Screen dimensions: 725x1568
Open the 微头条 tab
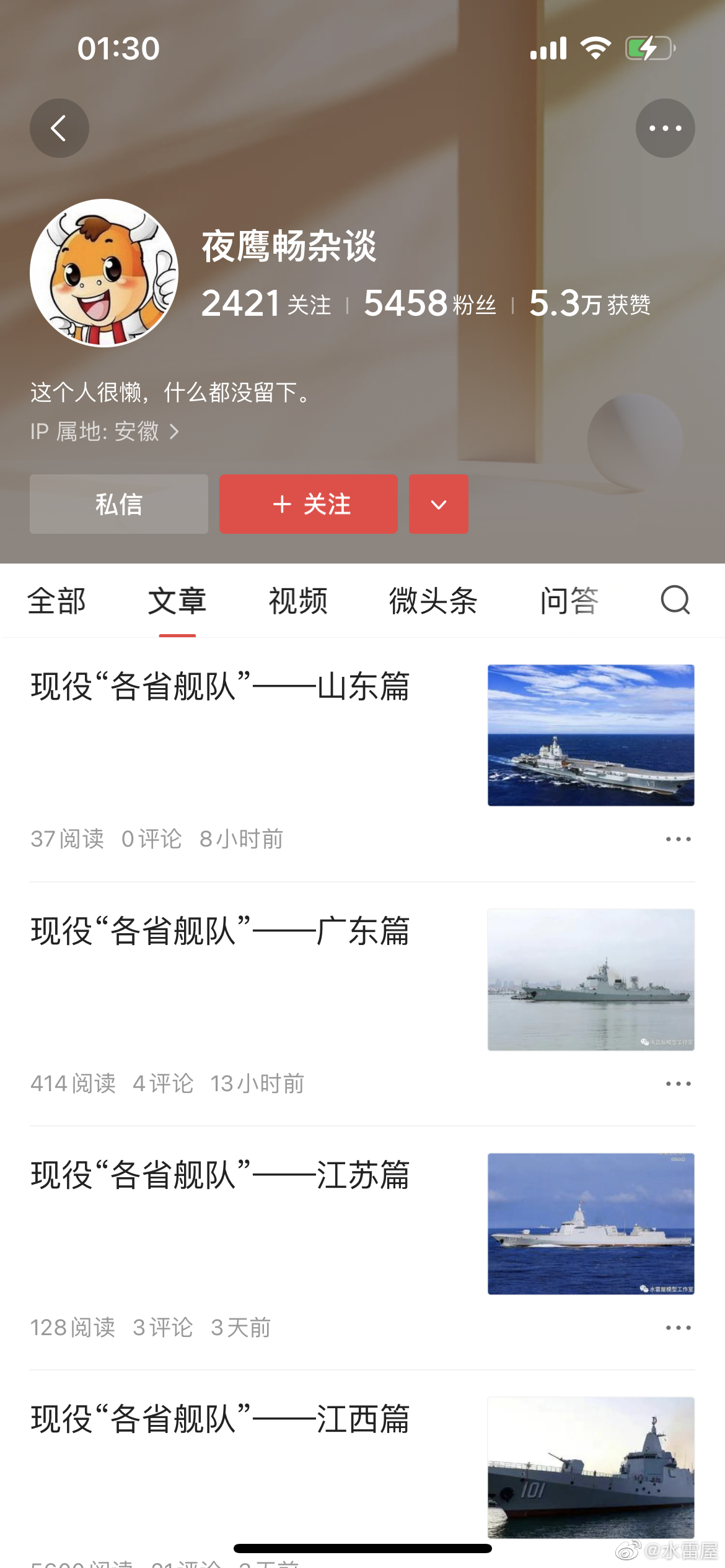tap(433, 601)
